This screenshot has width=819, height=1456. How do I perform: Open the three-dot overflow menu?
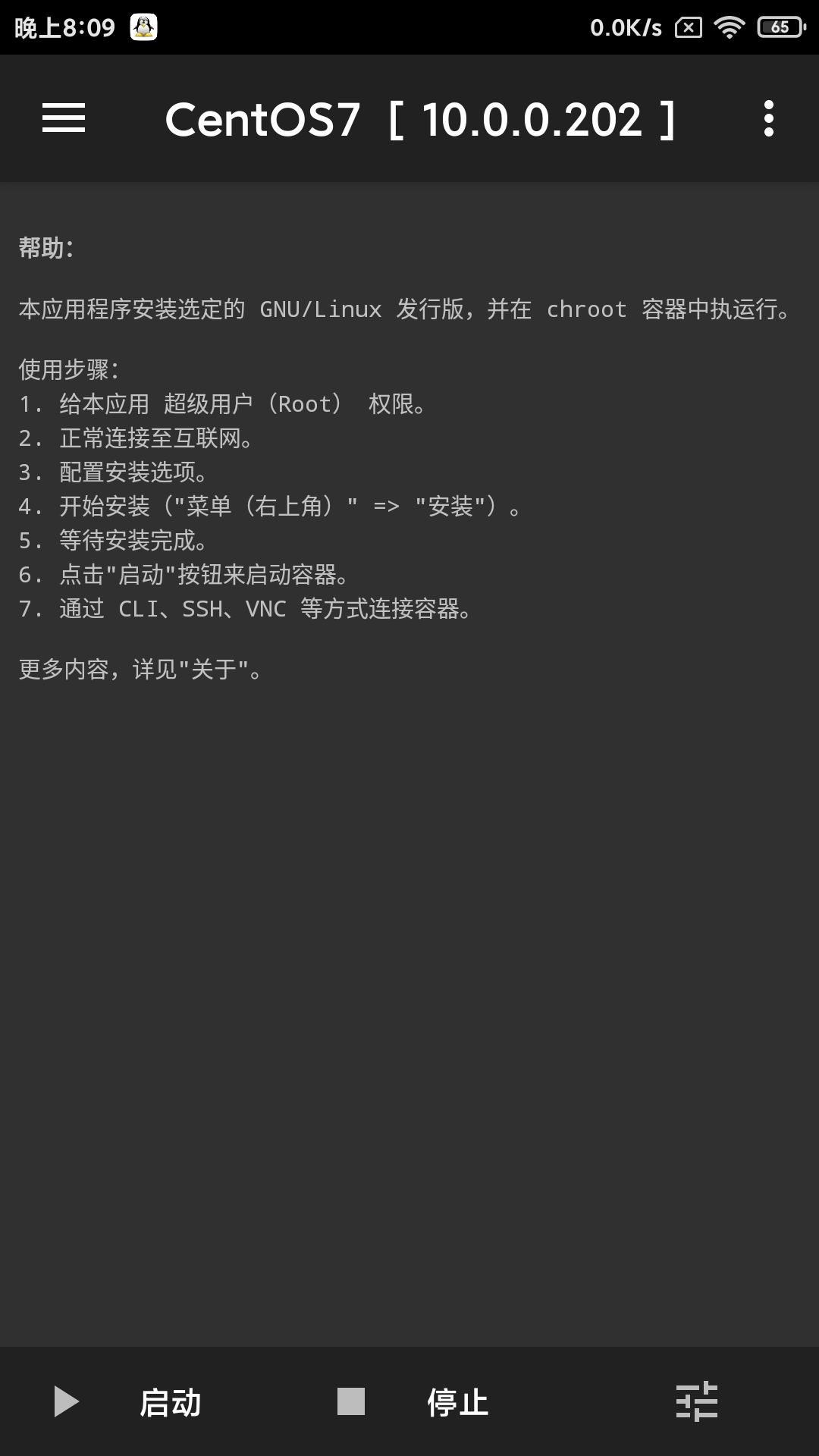pos(770,118)
